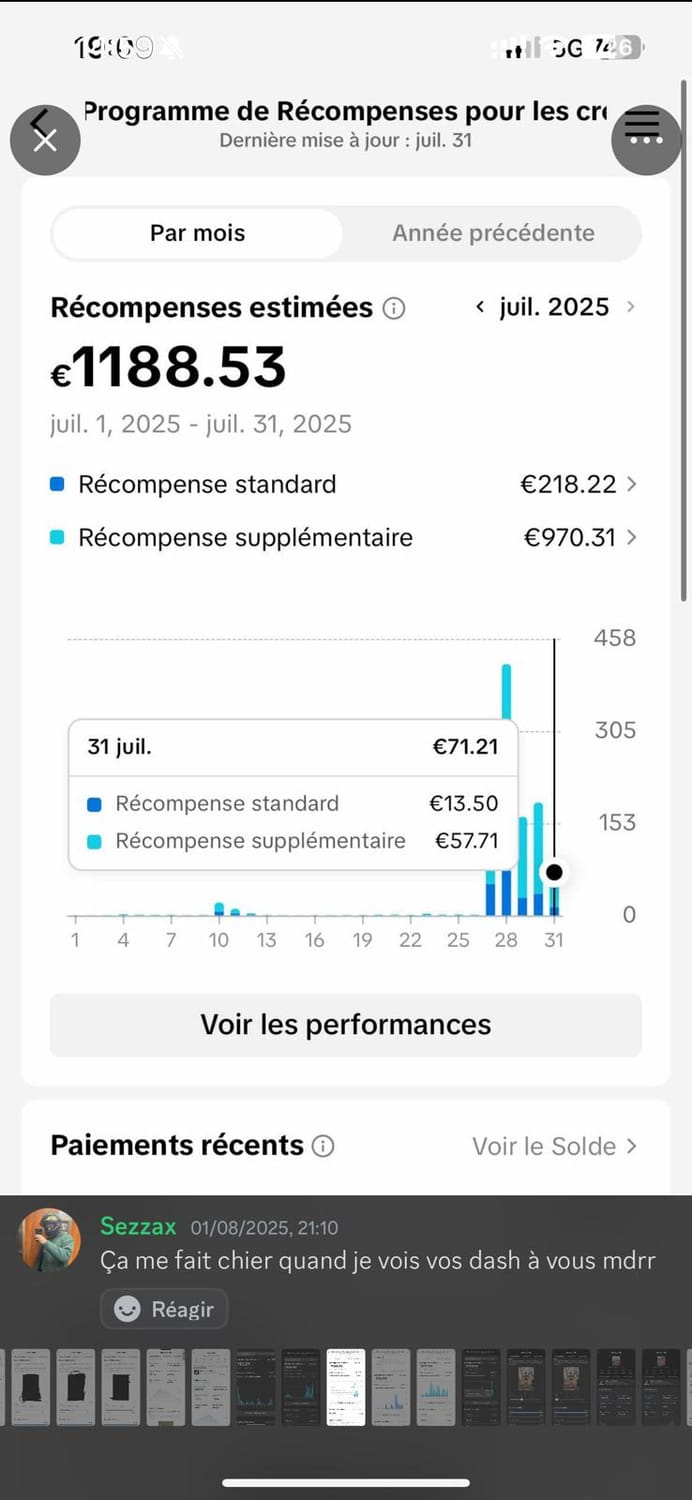Open the three-dot more options menu
Viewport: 692px width, 1500px height.
pyautogui.click(x=646, y=140)
